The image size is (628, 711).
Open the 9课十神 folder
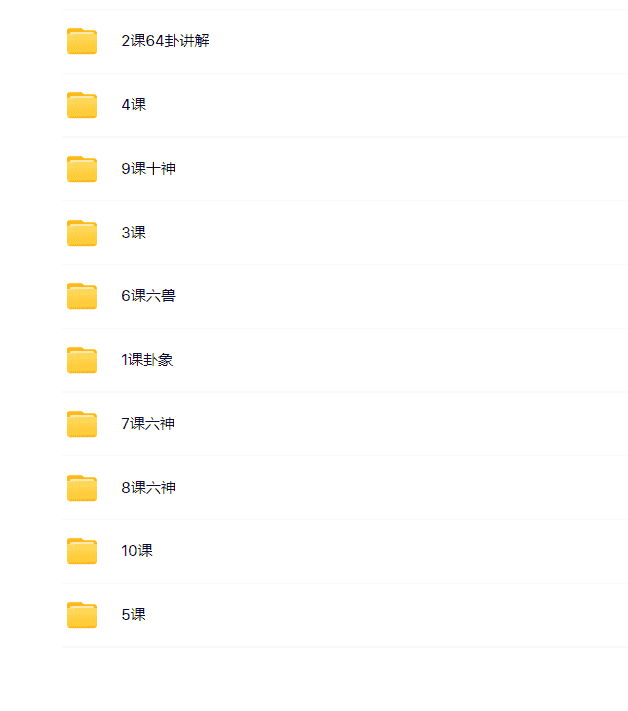[x=148, y=169]
